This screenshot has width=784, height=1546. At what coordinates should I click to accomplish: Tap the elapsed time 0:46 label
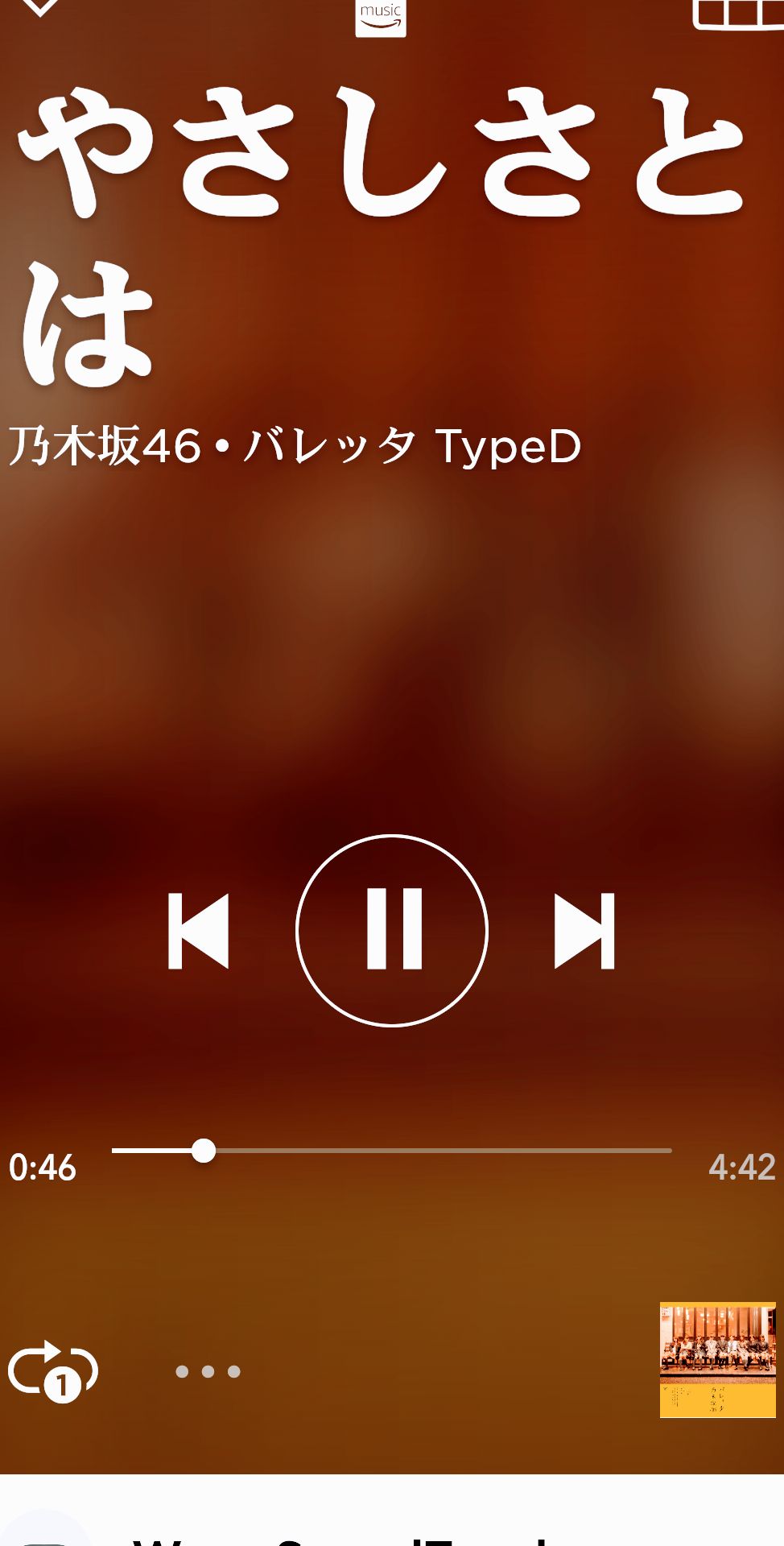[x=40, y=1167]
